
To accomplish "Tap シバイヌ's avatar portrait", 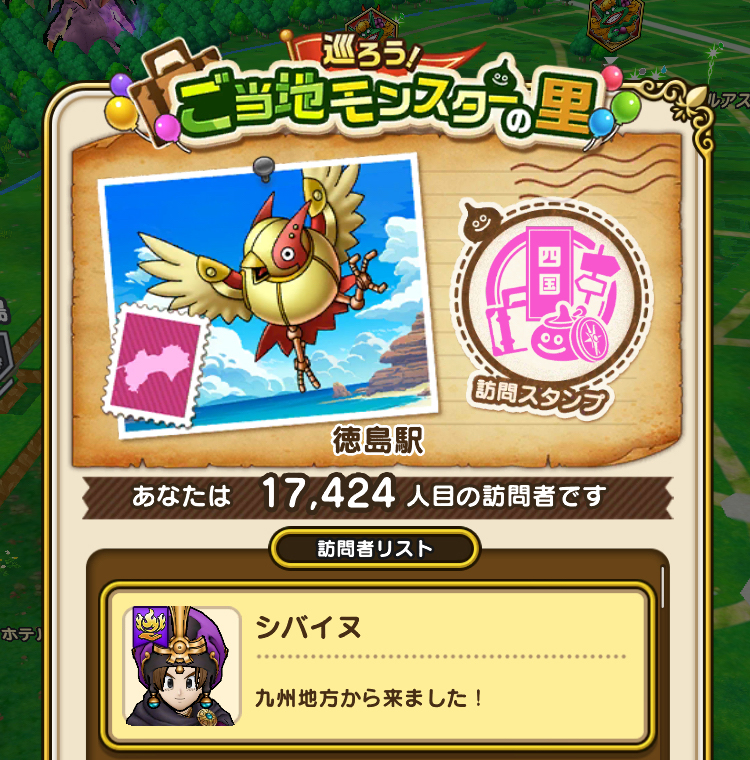I will (182, 667).
